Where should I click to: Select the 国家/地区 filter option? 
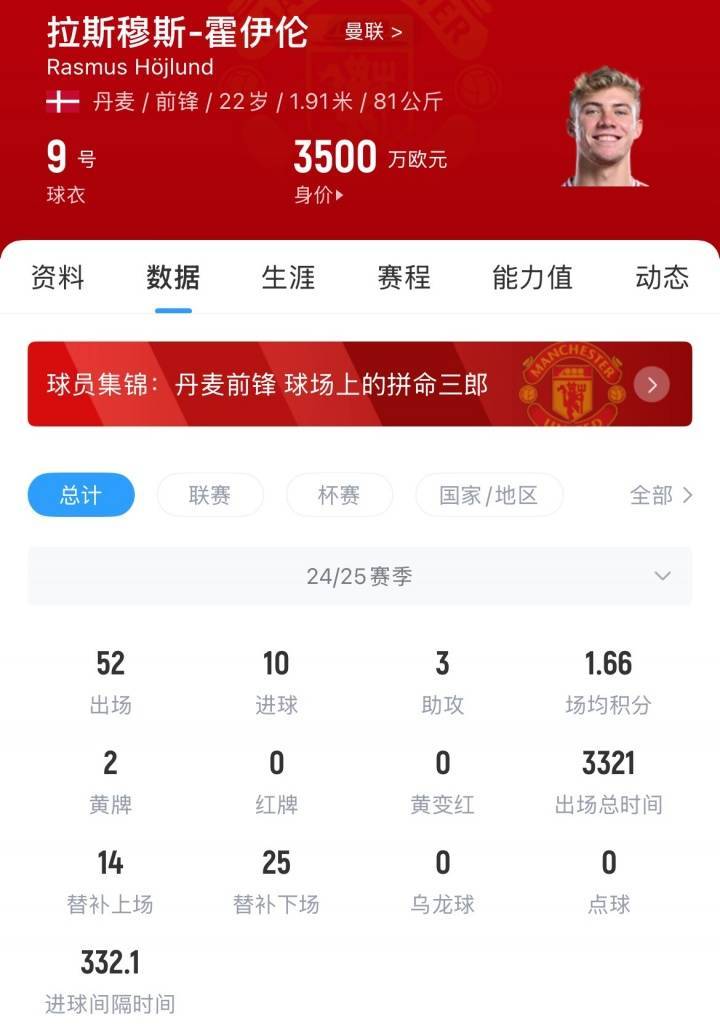coord(489,495)
